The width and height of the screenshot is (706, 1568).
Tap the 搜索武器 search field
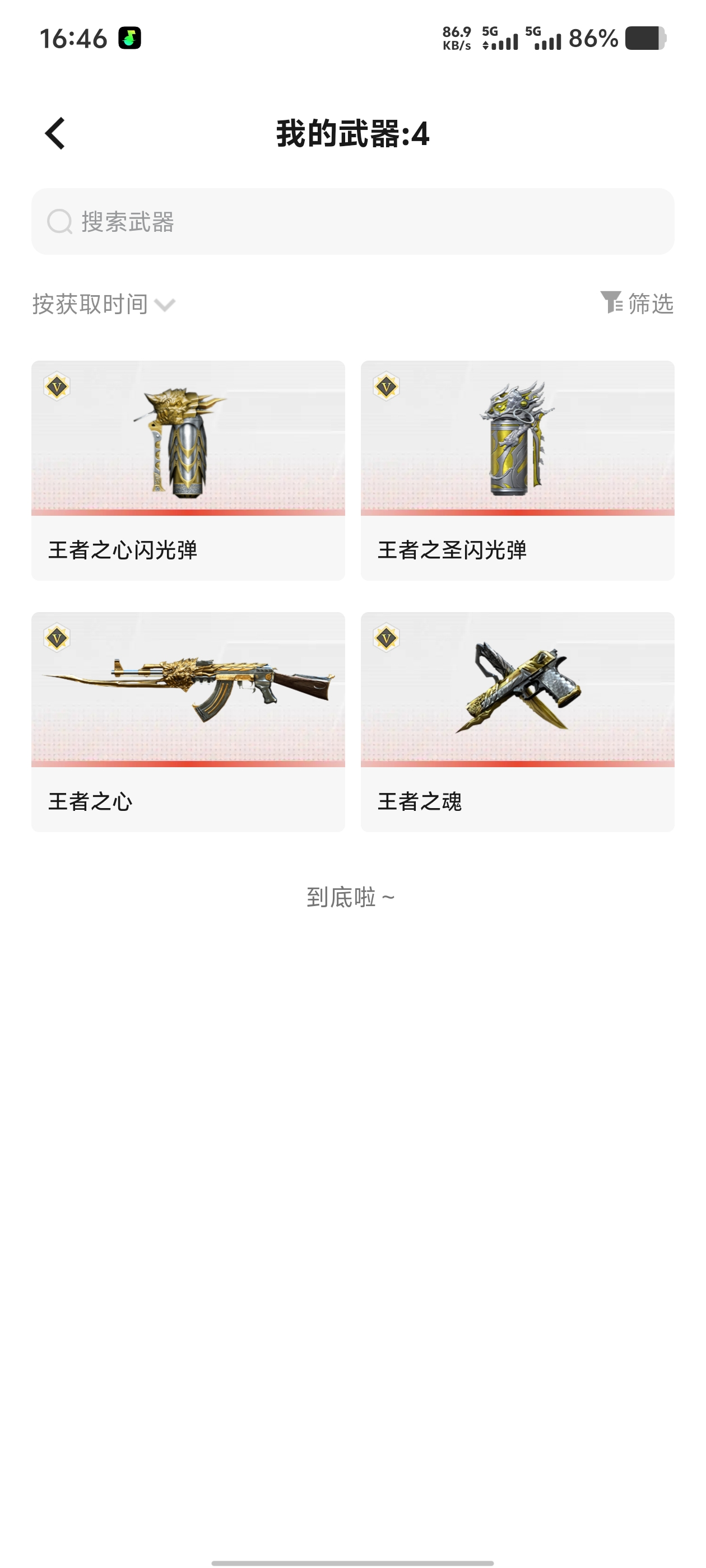pyautogui.click(x=352, y=222)
